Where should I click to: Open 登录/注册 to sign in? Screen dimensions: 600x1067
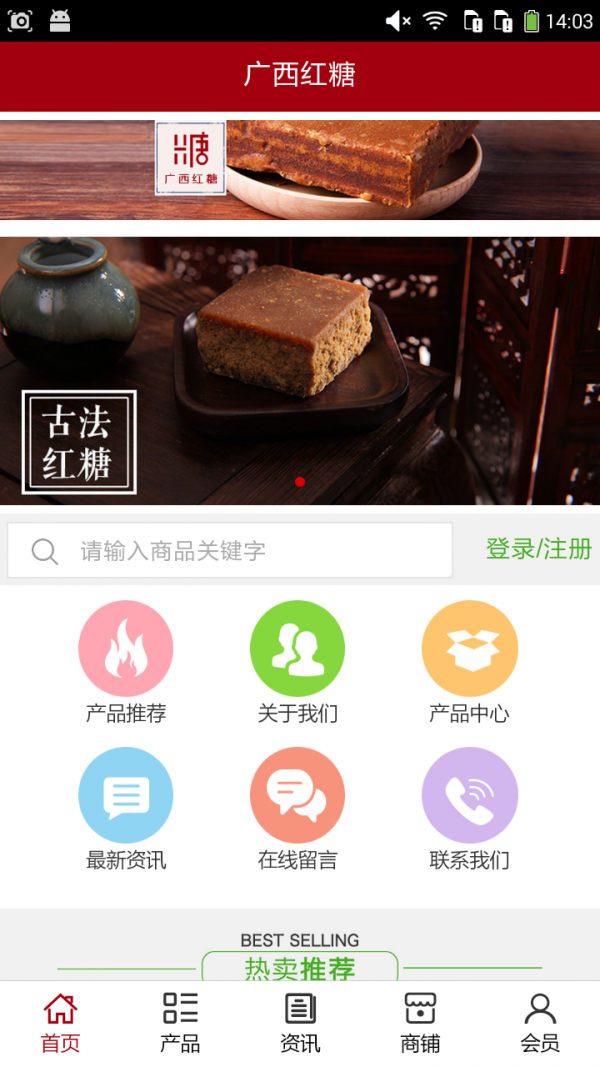pyautogui.click(x=538, y=549)
